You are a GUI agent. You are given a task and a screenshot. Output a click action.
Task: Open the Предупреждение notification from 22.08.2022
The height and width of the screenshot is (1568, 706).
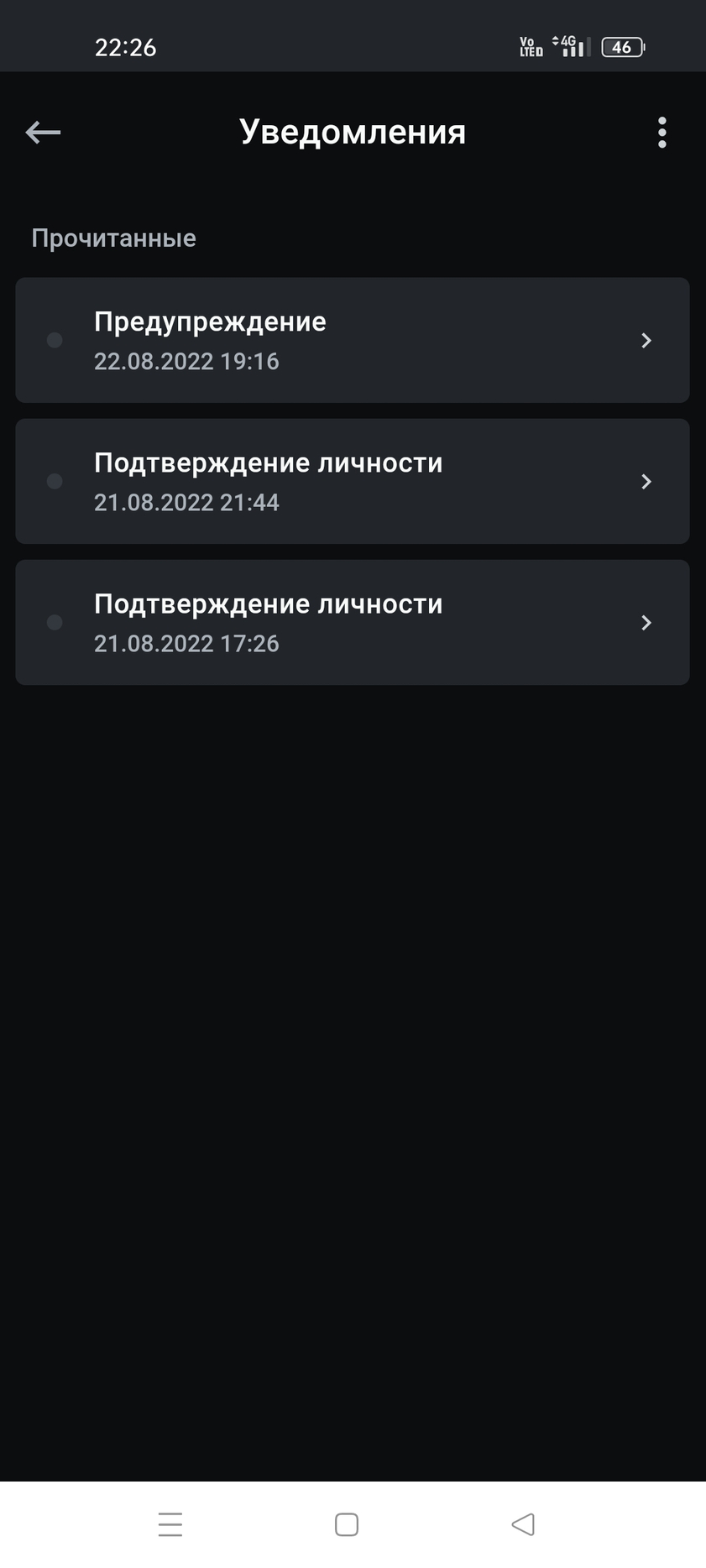click(x=353, y=340)
